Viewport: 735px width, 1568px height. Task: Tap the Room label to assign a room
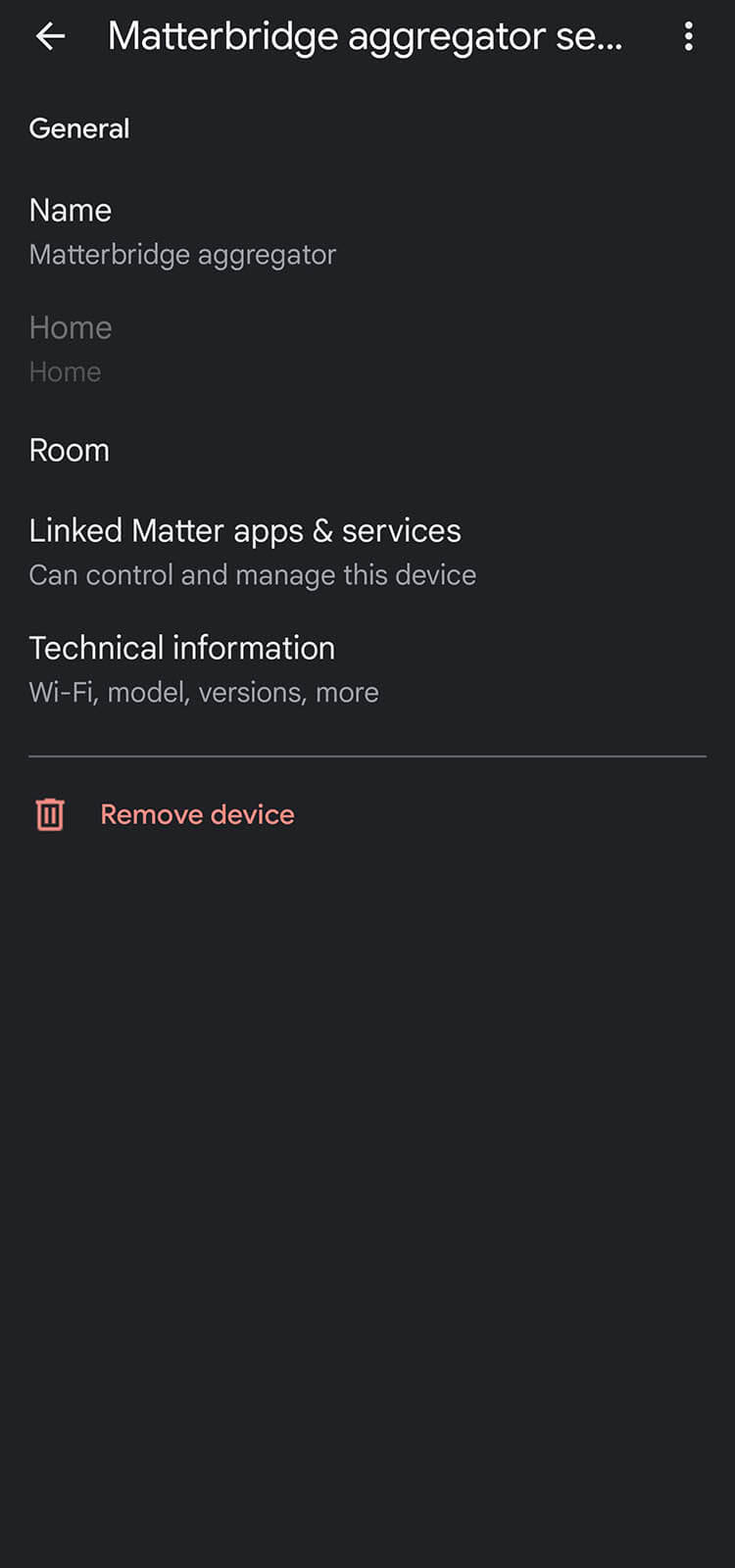pyautogui.click(x=69, y=449)
